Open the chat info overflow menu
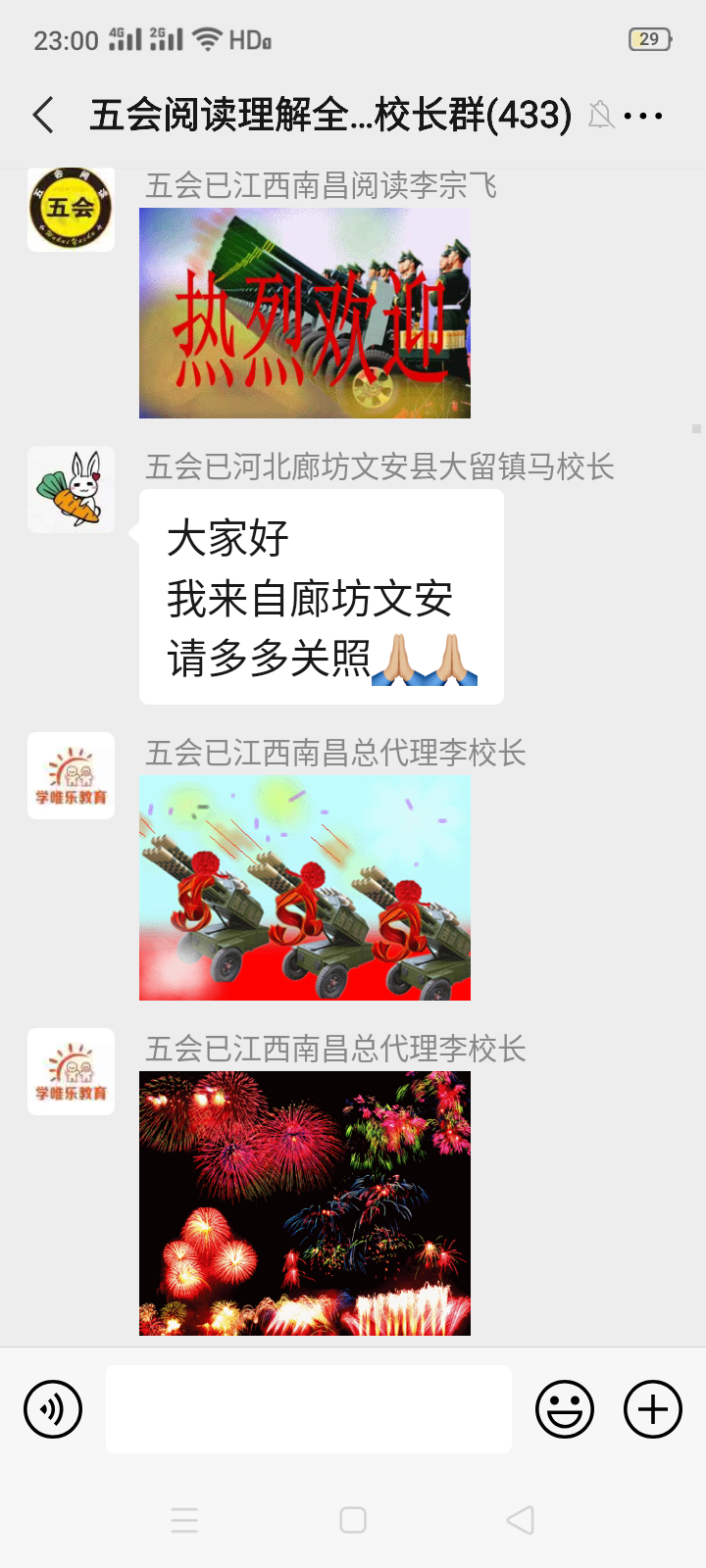Viewport: 706px width, 1568px height. tap(643, 116)
